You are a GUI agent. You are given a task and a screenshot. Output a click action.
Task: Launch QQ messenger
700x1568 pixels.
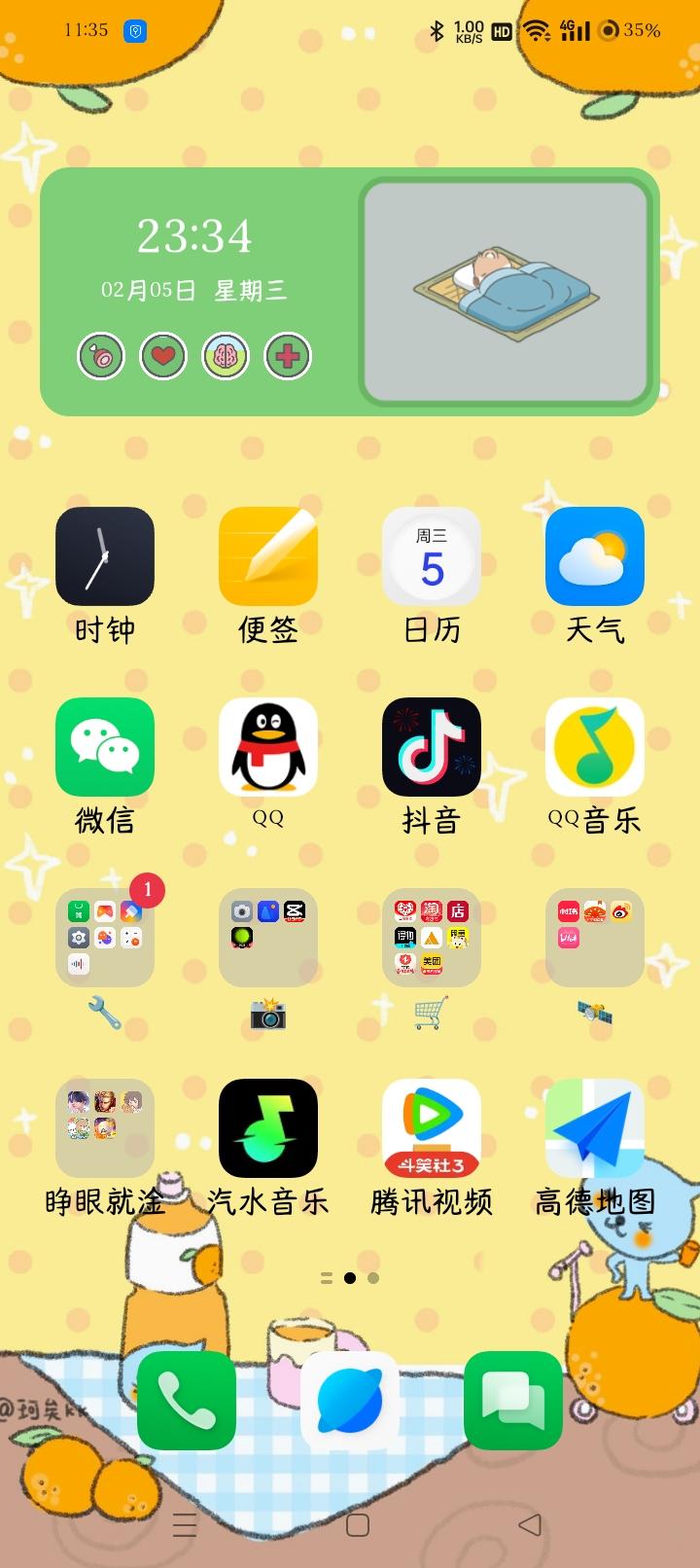tap(267, 747)
